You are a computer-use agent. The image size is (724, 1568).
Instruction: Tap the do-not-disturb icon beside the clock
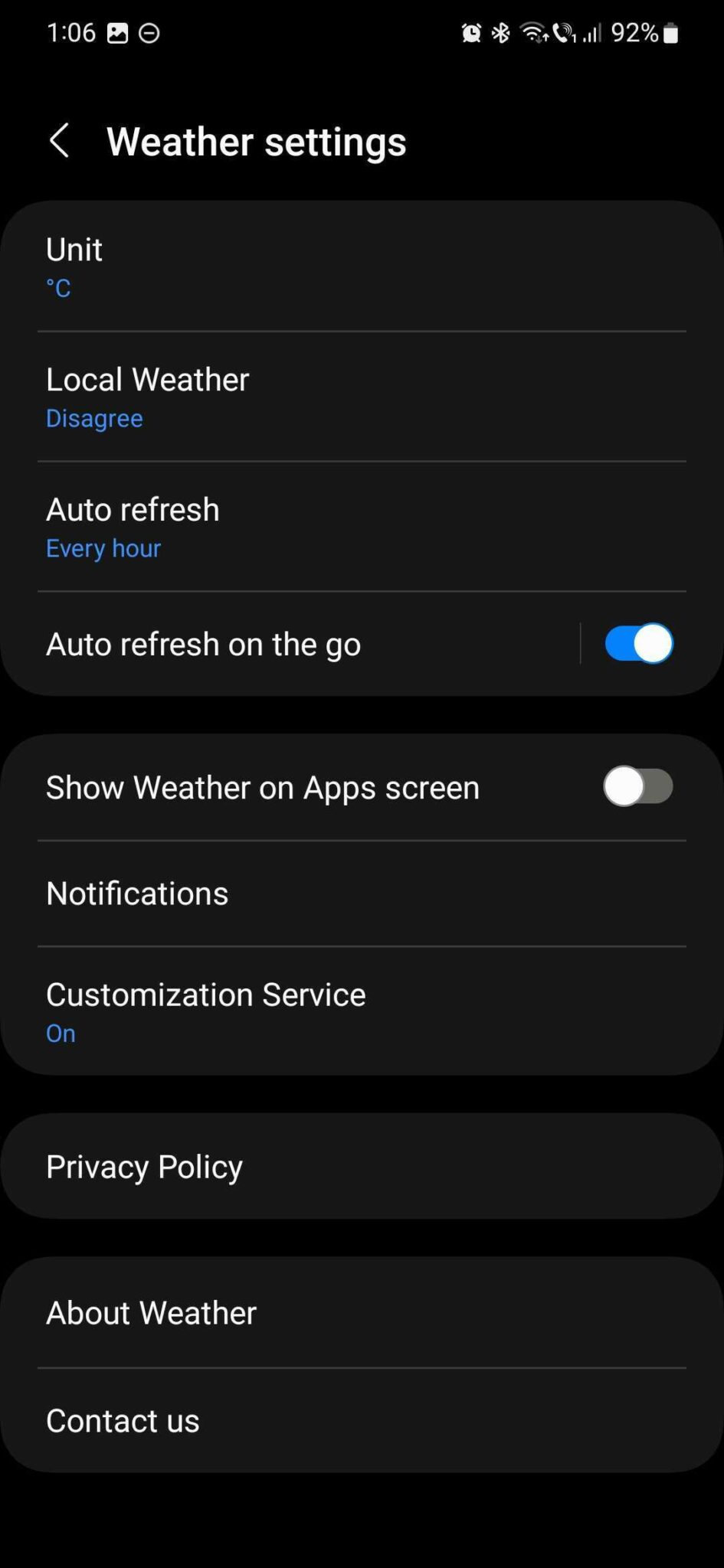point(149,32)
